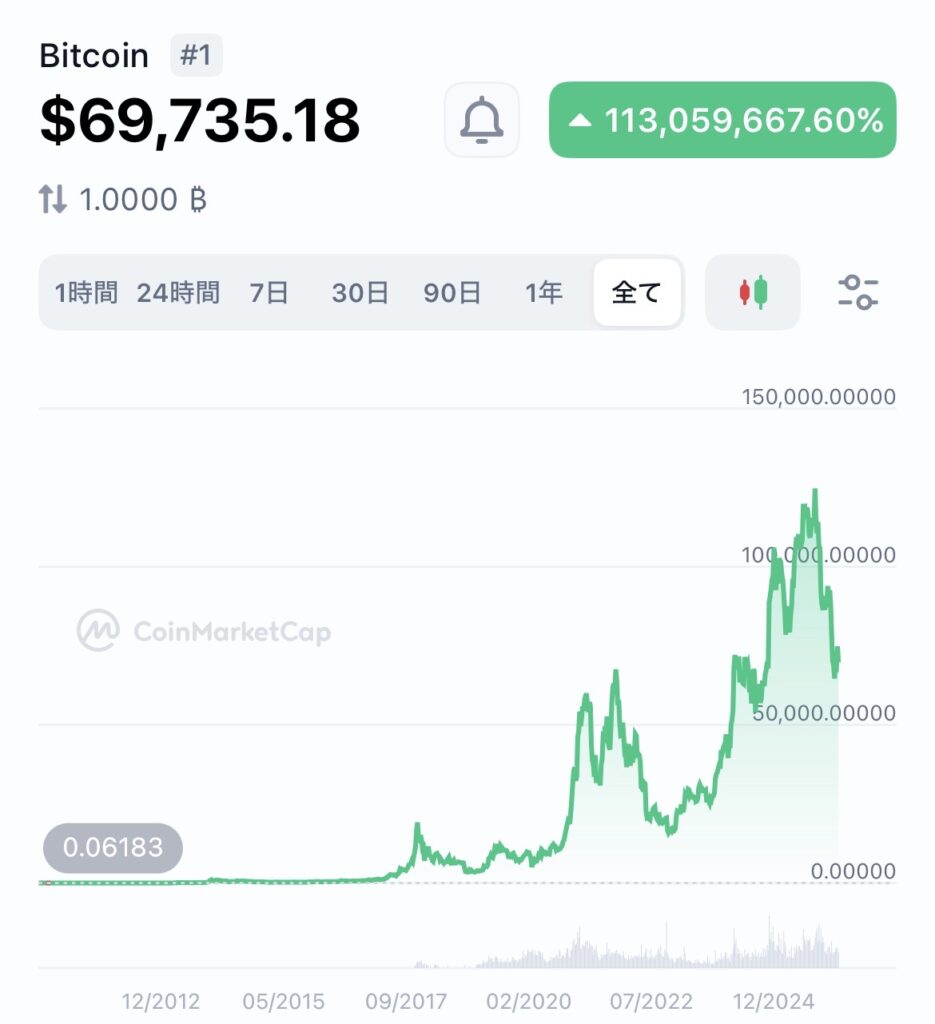The height and width of the screenshot is (1024, 935).
Task: Show the 7日 chart
Action: [x=268, y=293]
